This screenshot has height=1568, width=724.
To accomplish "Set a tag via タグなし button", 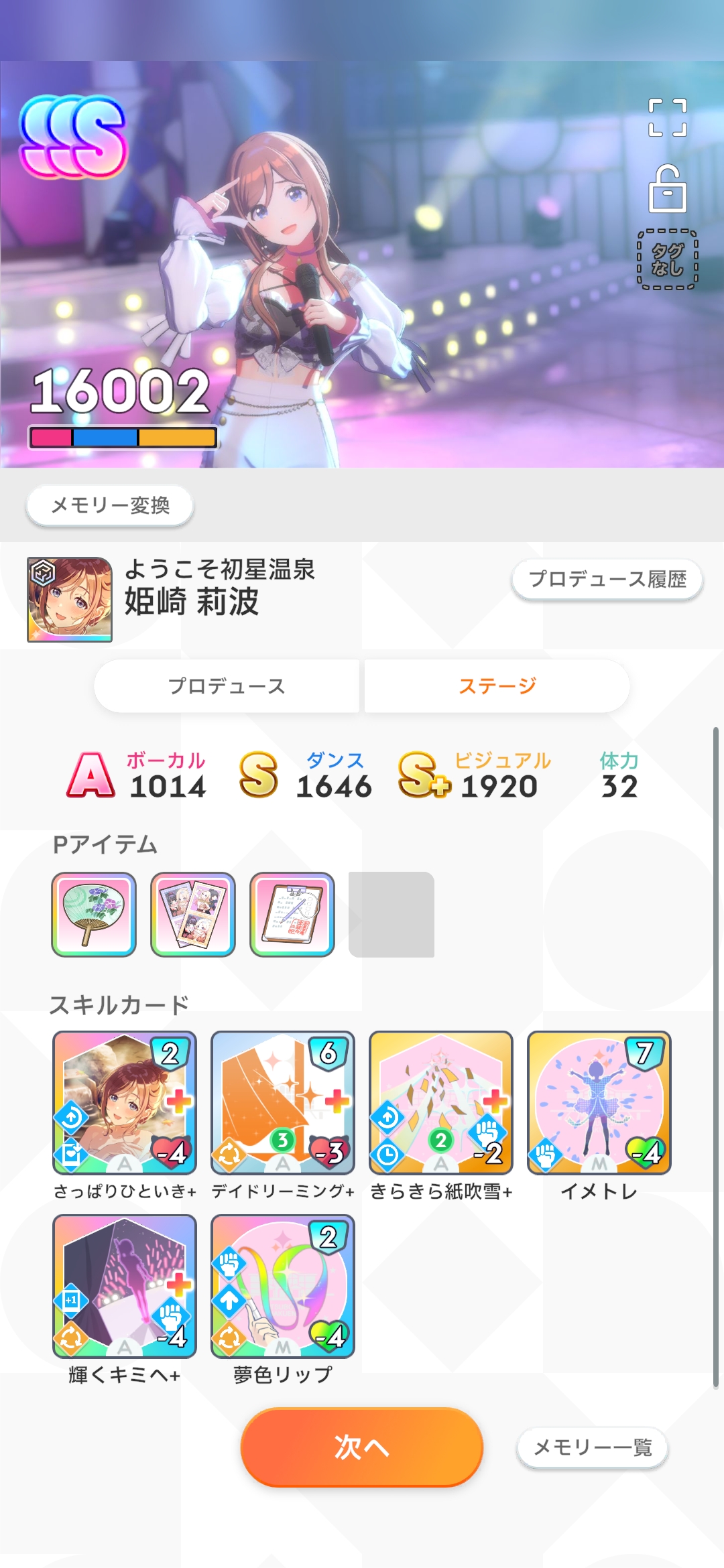I will pyautogui.click(x=667, y=260).
